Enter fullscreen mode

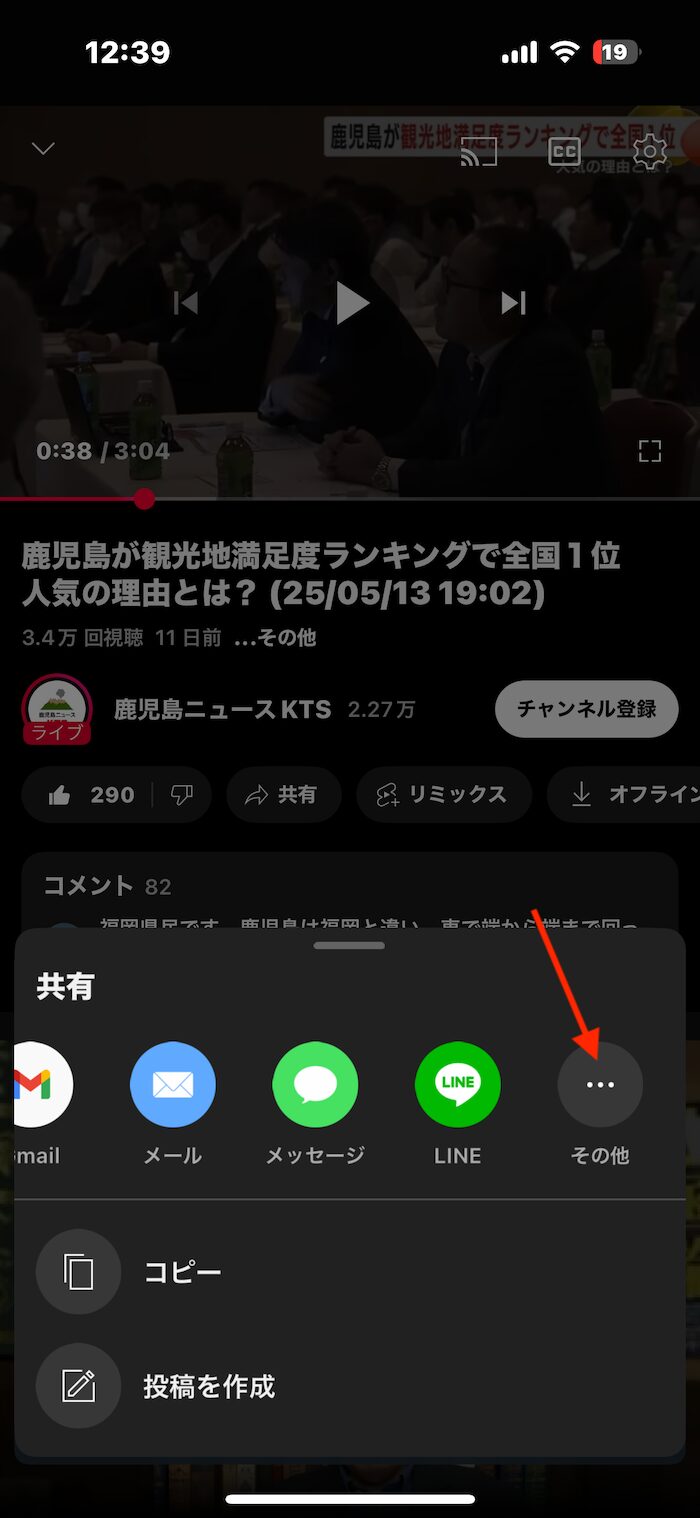pyautogui.click(x=650, y=451)
